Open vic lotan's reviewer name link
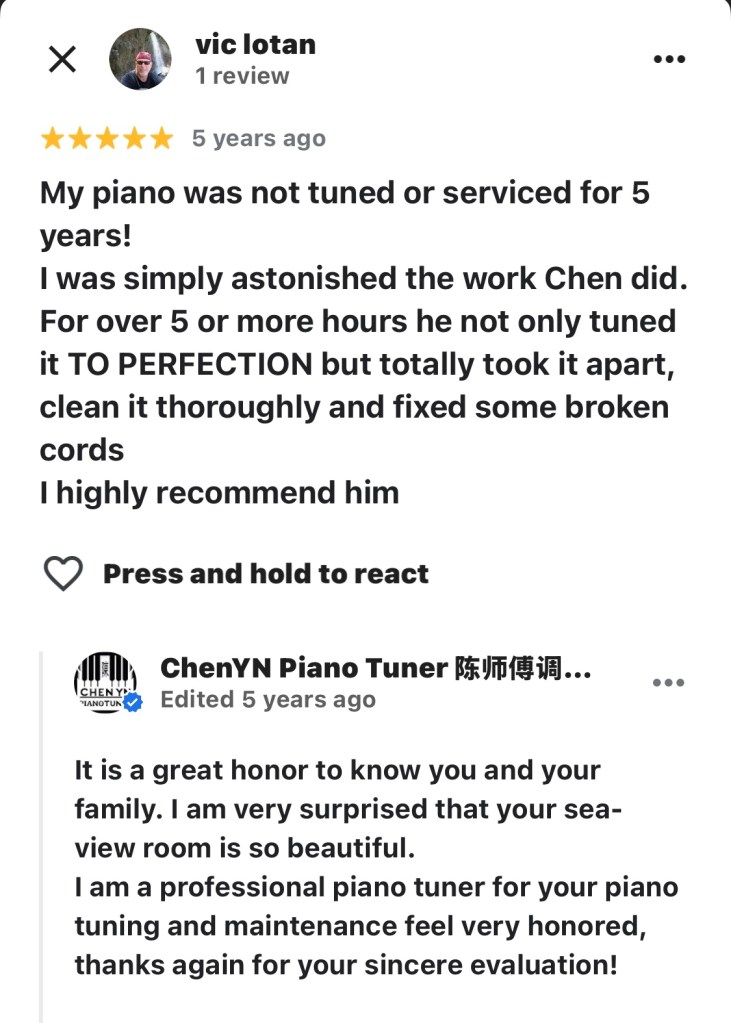 [x=255, y=44]
